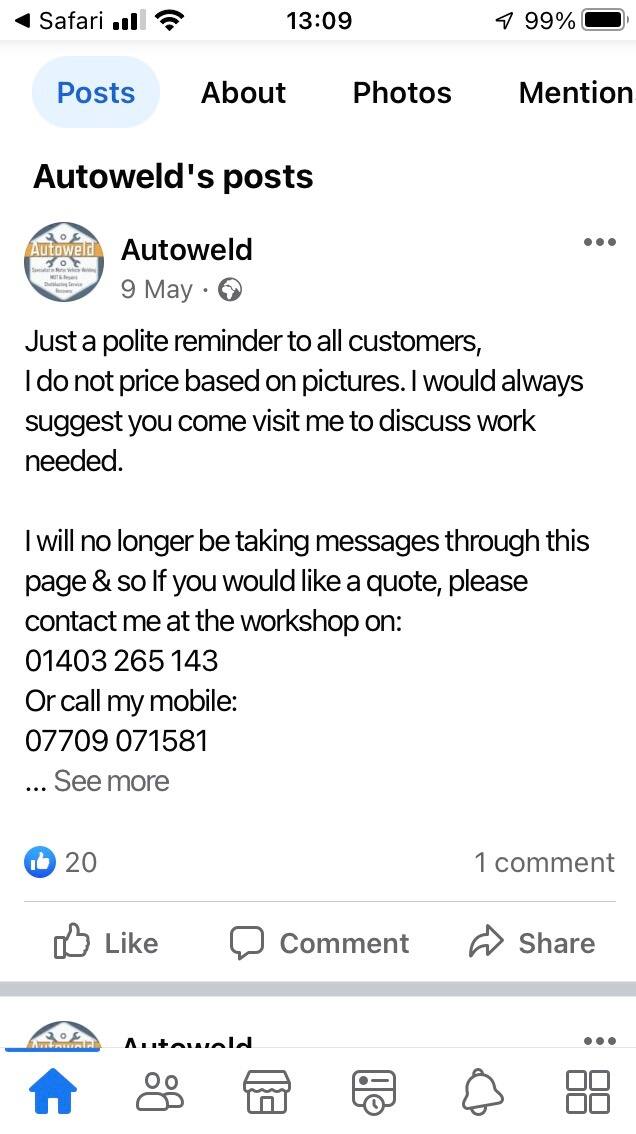Open the Marketplace tab
The width and height of the screenshot is (636, 1134).
tap(266, 1091)
